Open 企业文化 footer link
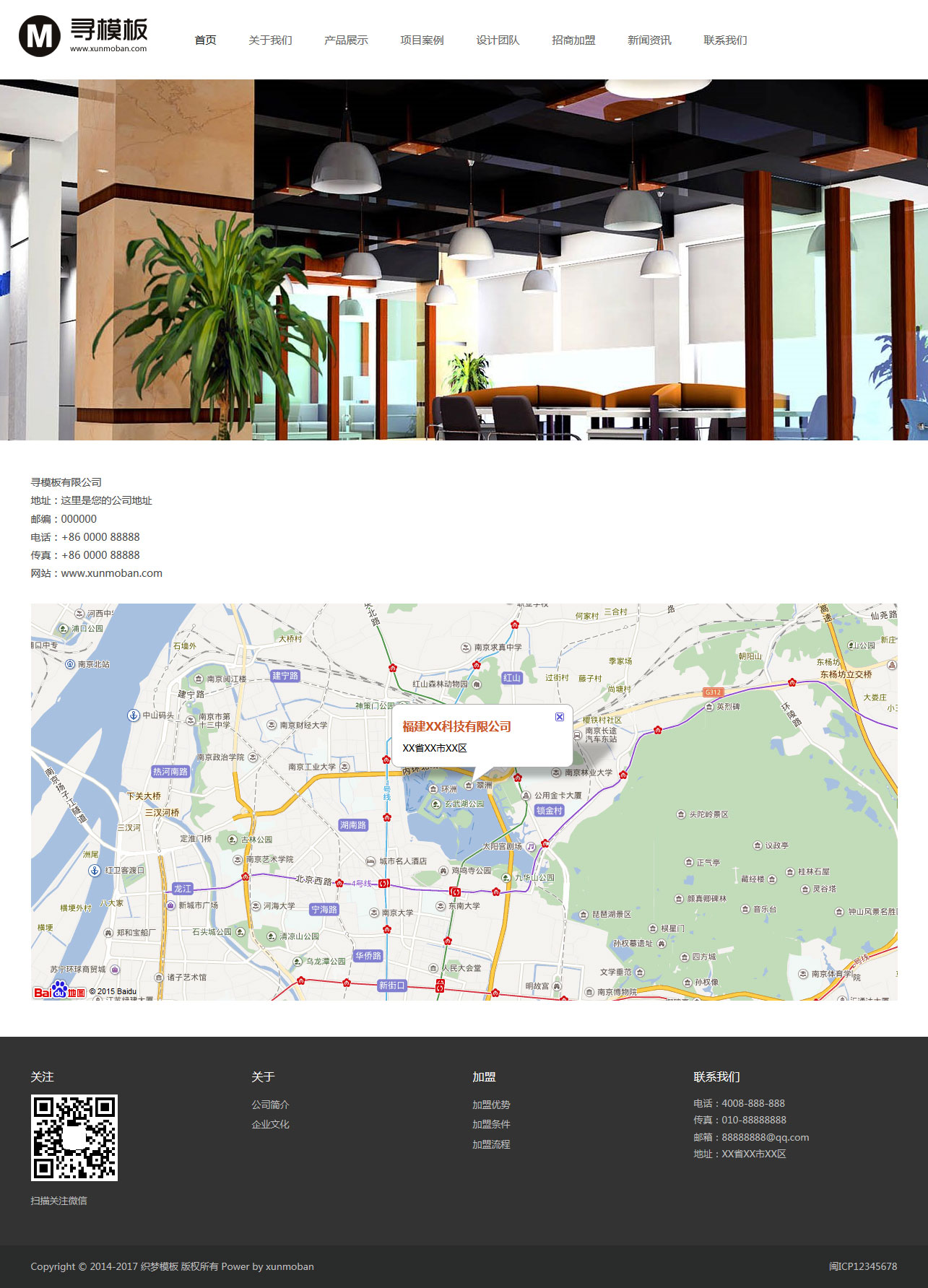 click(x=270, y=1124)
